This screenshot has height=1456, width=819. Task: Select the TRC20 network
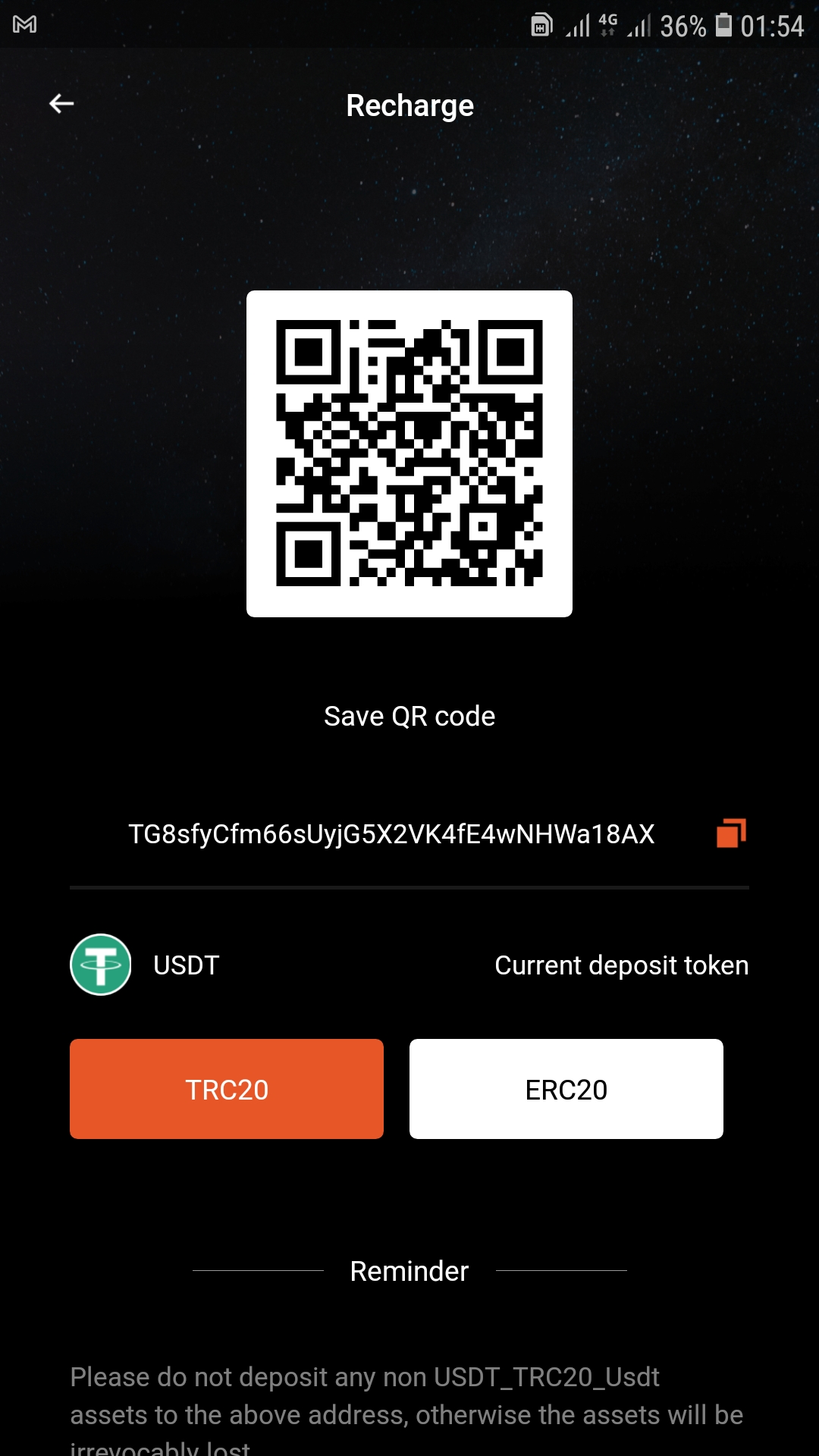227,1089
